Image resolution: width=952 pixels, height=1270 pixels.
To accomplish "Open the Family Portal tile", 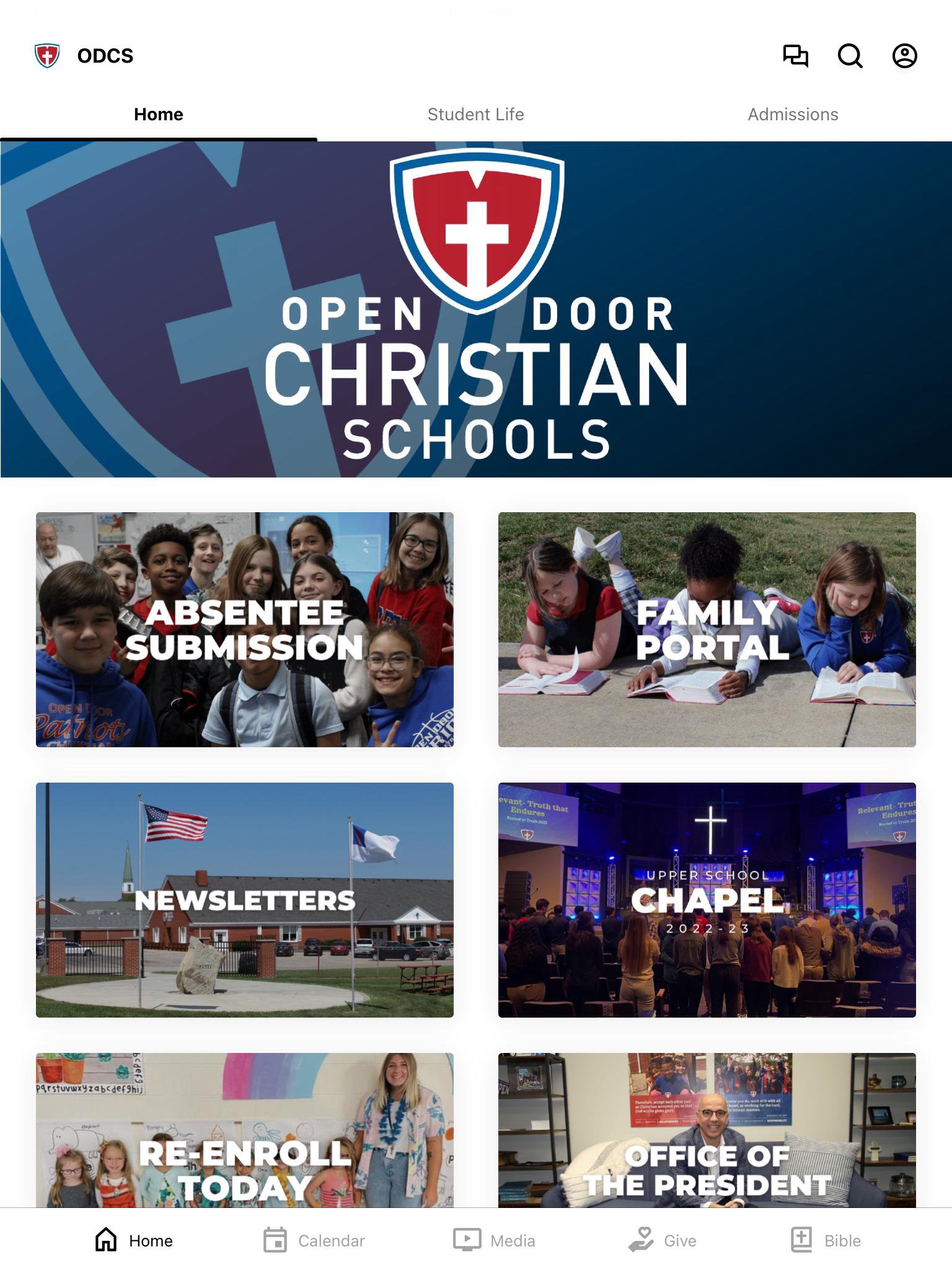I will 707,629.
